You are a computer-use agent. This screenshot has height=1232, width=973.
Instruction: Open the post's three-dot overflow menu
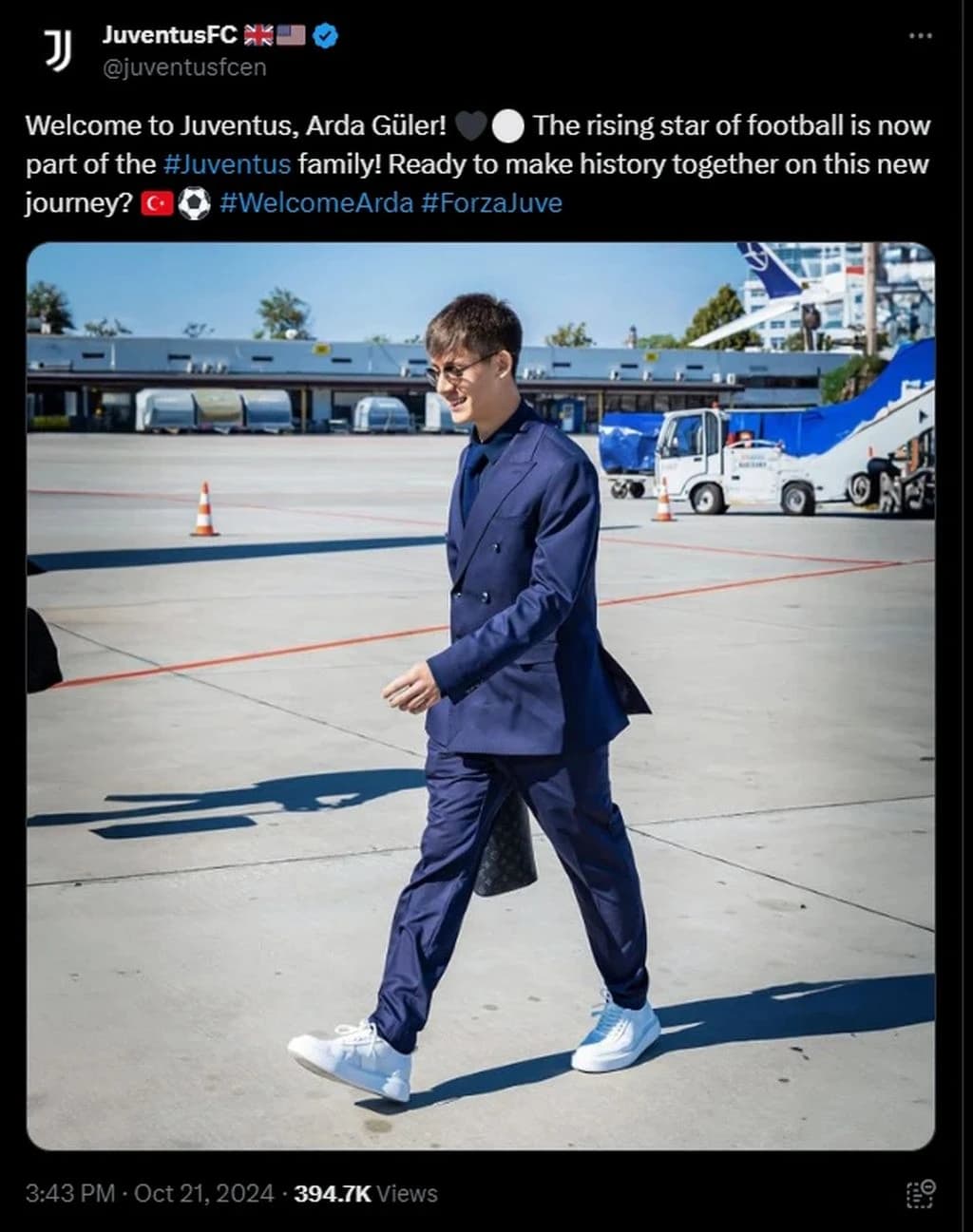(920, 35)
